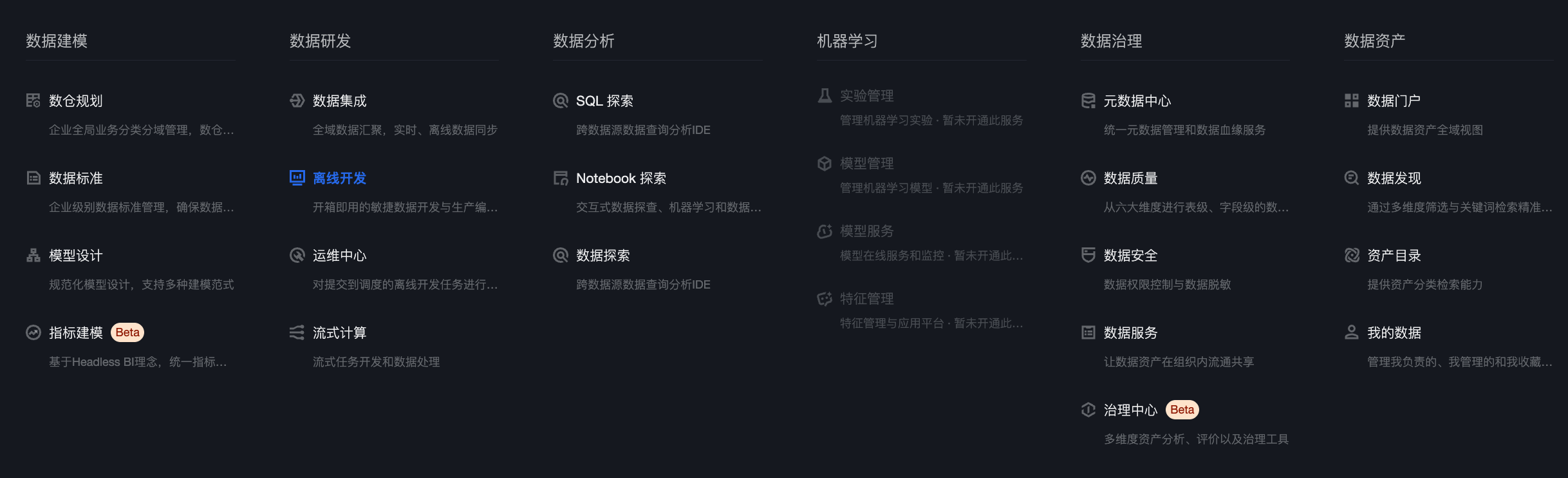Viewport: 1568px width, 478px height.
Task: Open 治理中心 Beta entry
Action: [1130, 410]
